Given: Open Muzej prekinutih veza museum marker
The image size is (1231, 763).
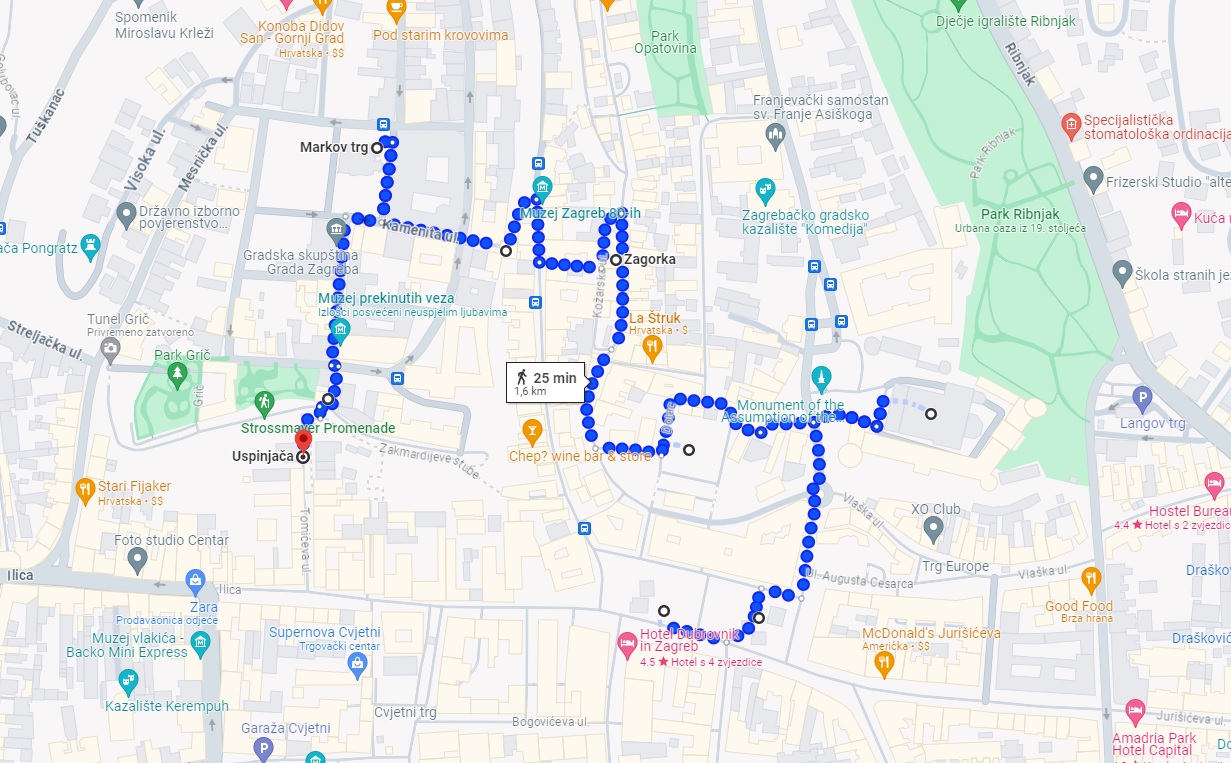Looking at the screenshot, I should click(x=339, y=329).
